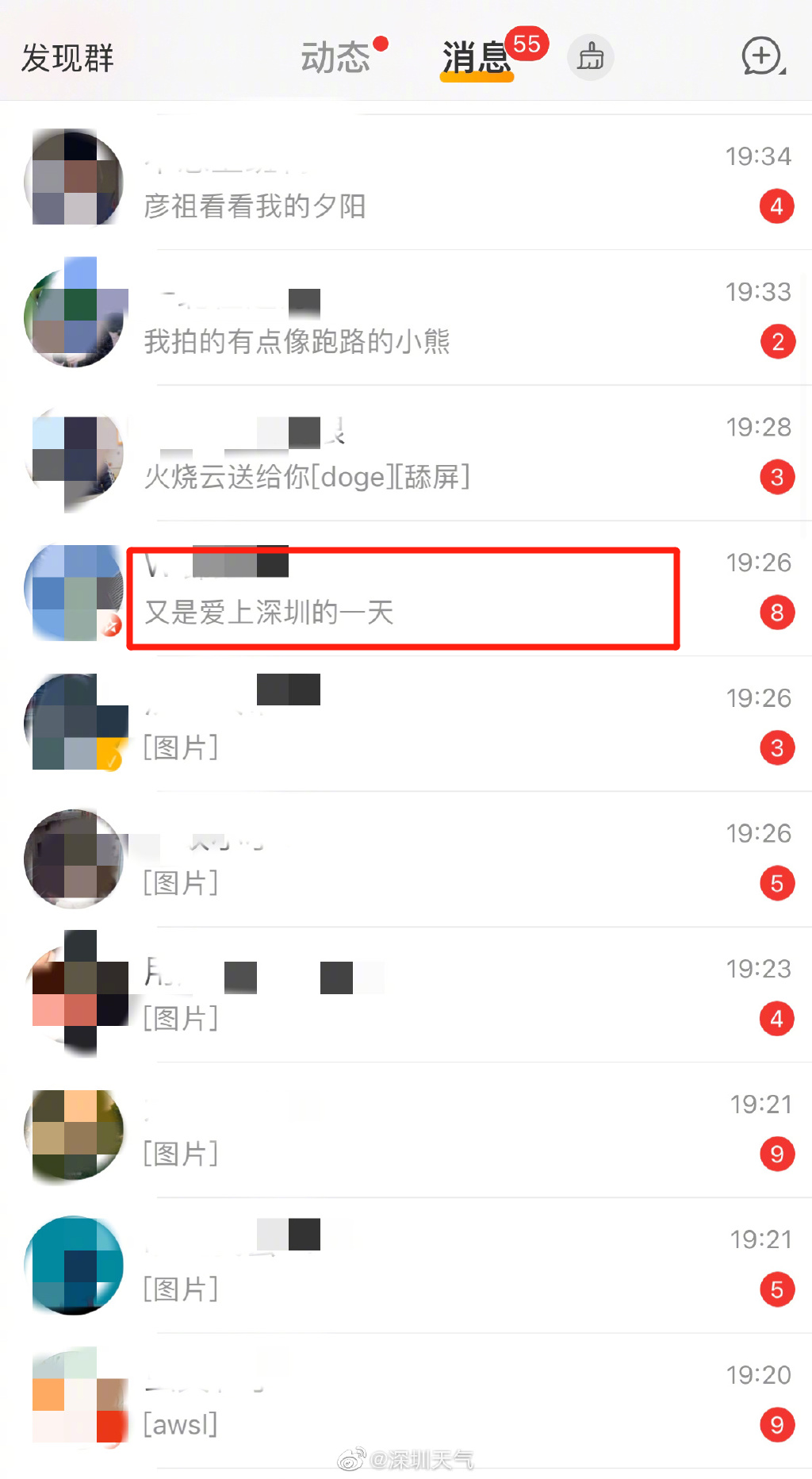This screenshot has height=1479, width=812.
Task: Switch to the 动态 tab
Action: 335,58
